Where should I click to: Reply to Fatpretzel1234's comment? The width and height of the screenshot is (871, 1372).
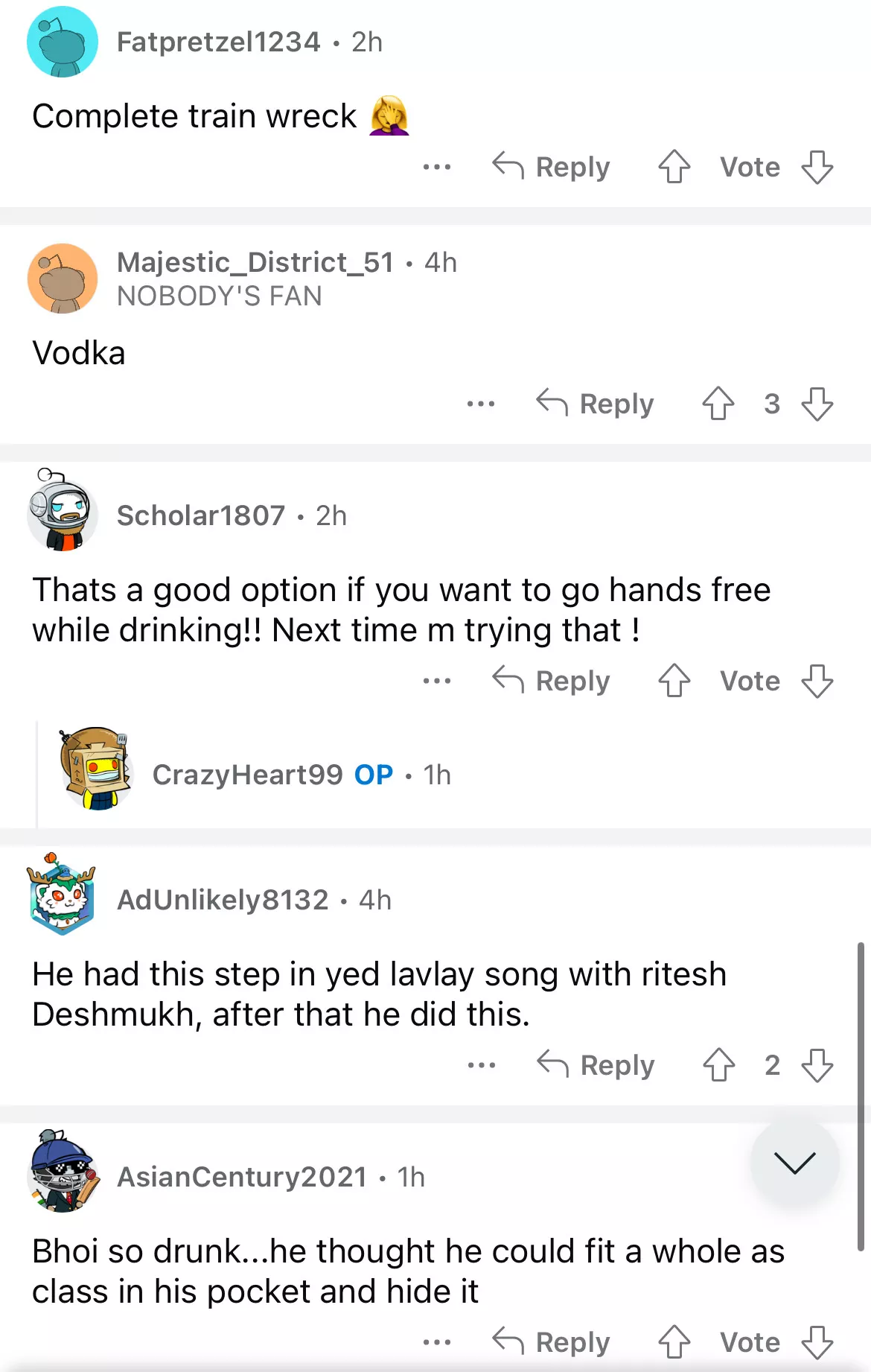click(x=552, y=167)
